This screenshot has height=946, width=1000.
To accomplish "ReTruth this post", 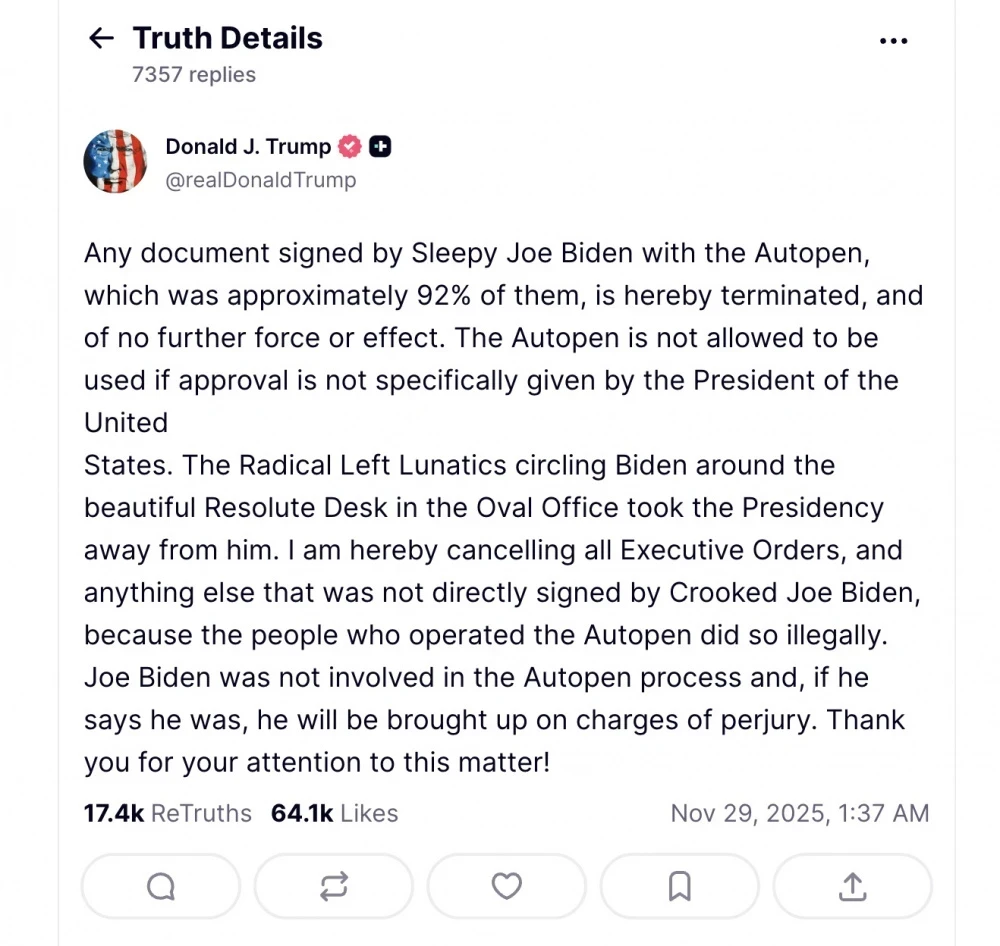I will 334,886.
